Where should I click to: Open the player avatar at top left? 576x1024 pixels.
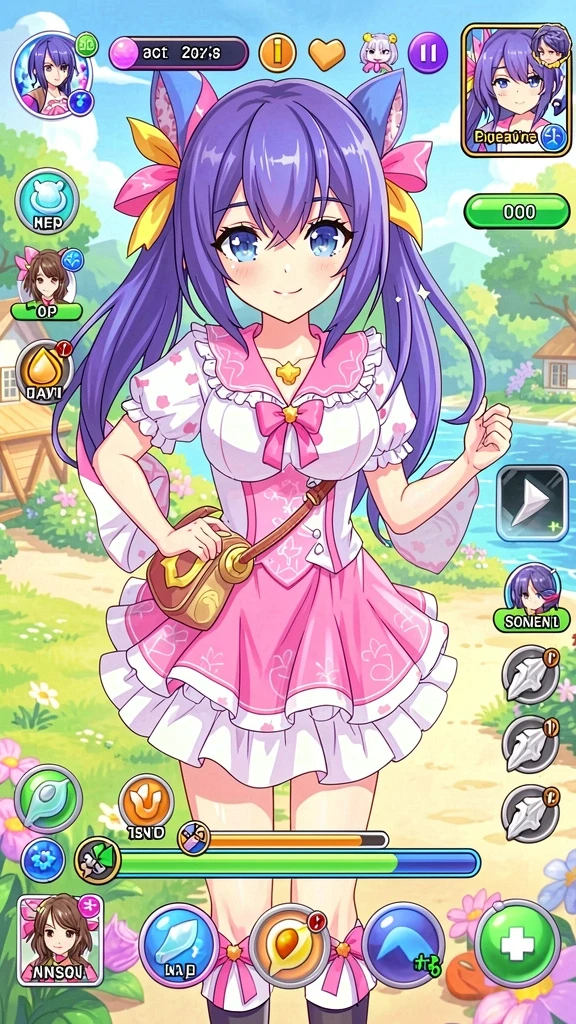coord(52,74)
